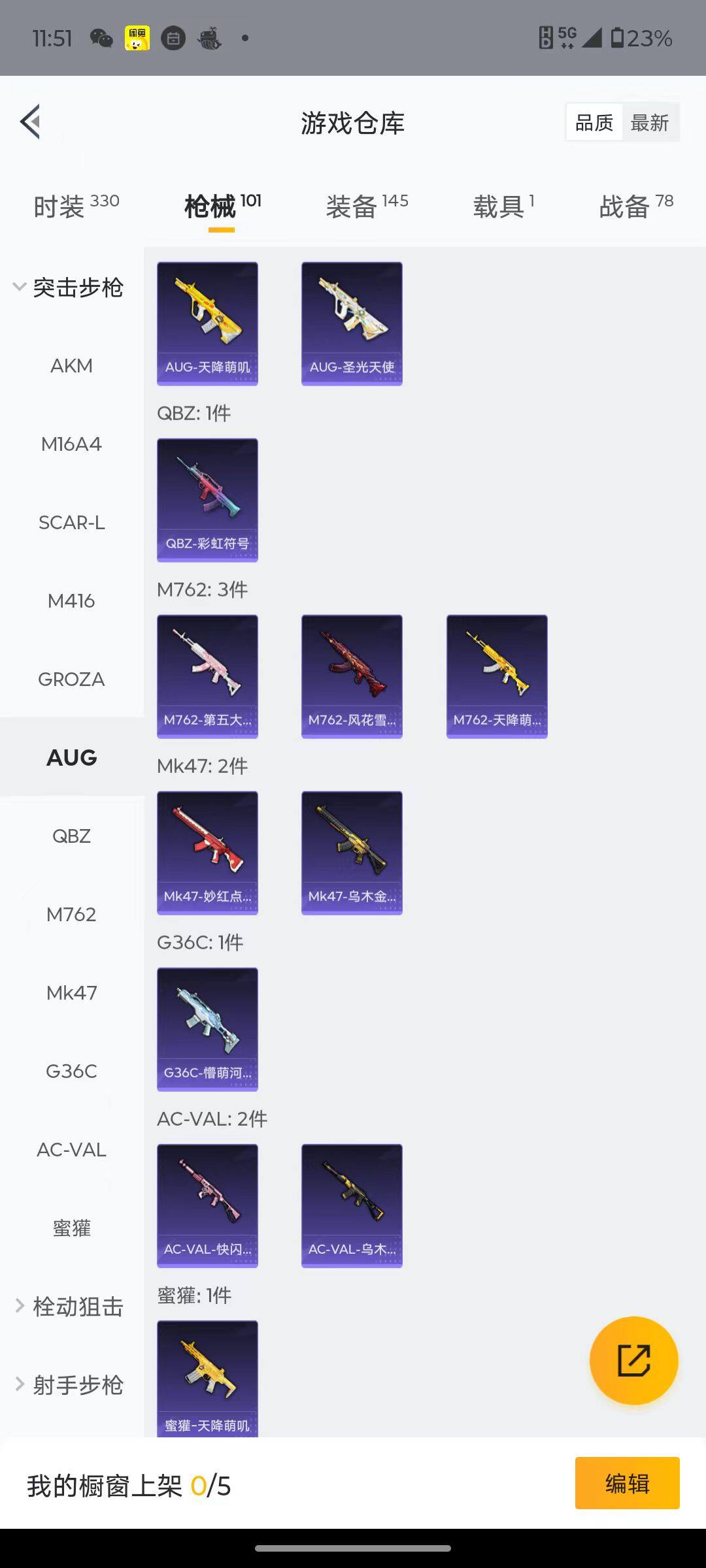Viewport: 706px width, 1568px height.
Task: View the M762-风花雪 skin card
Action: point(352,676)
